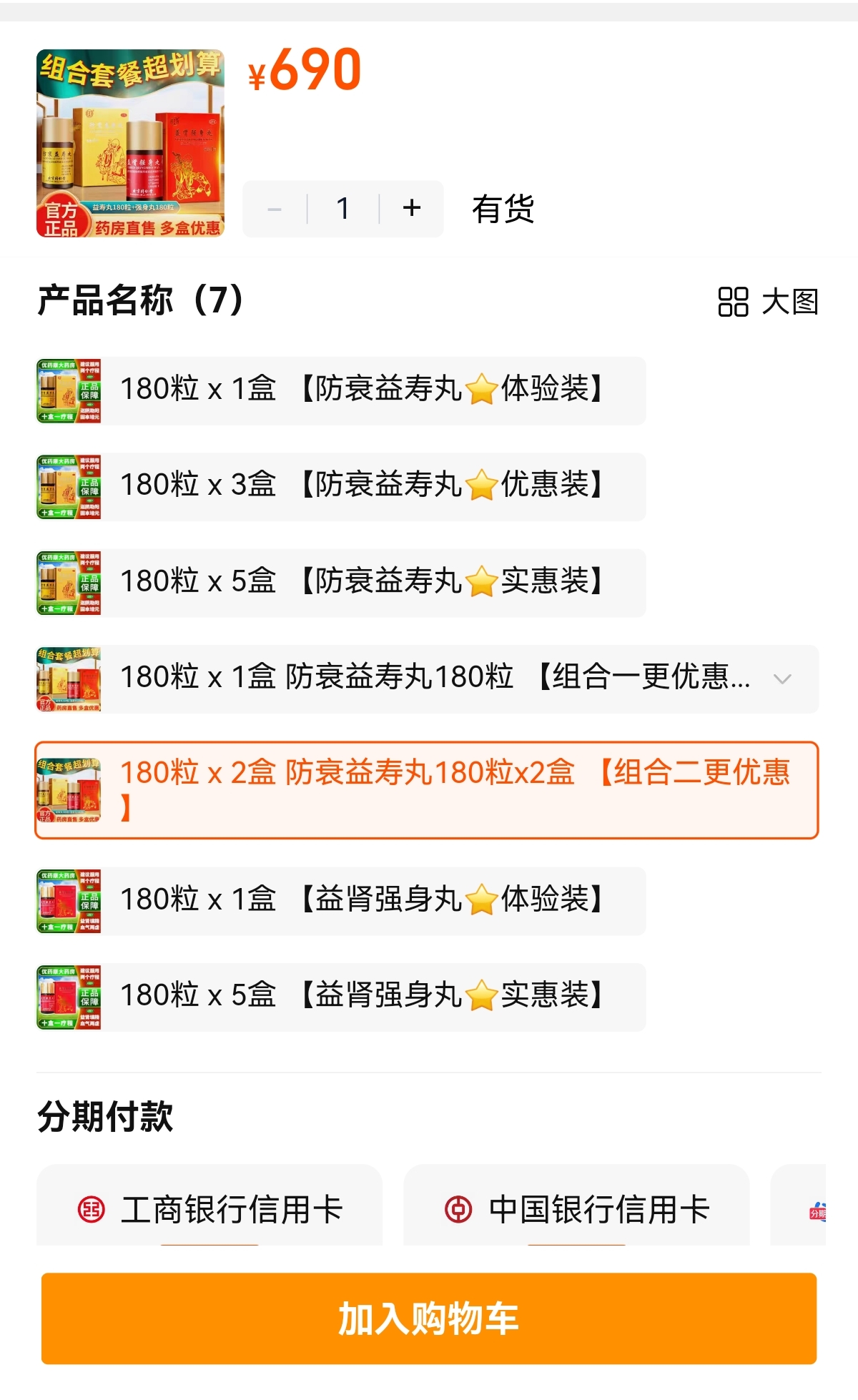Open the product image preview

pyautogui.click(x=130, y=143)
